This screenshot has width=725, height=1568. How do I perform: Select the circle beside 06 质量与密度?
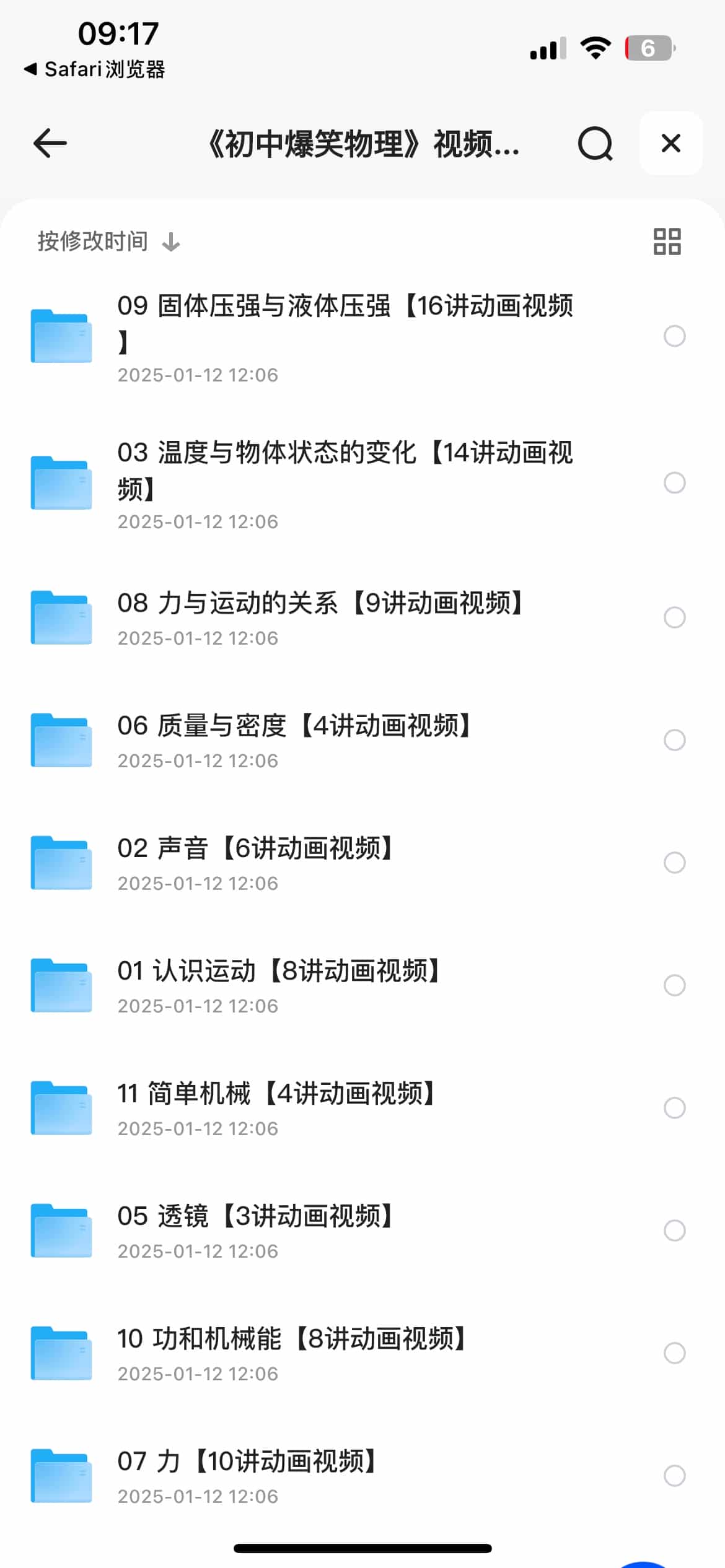point(674,740)
